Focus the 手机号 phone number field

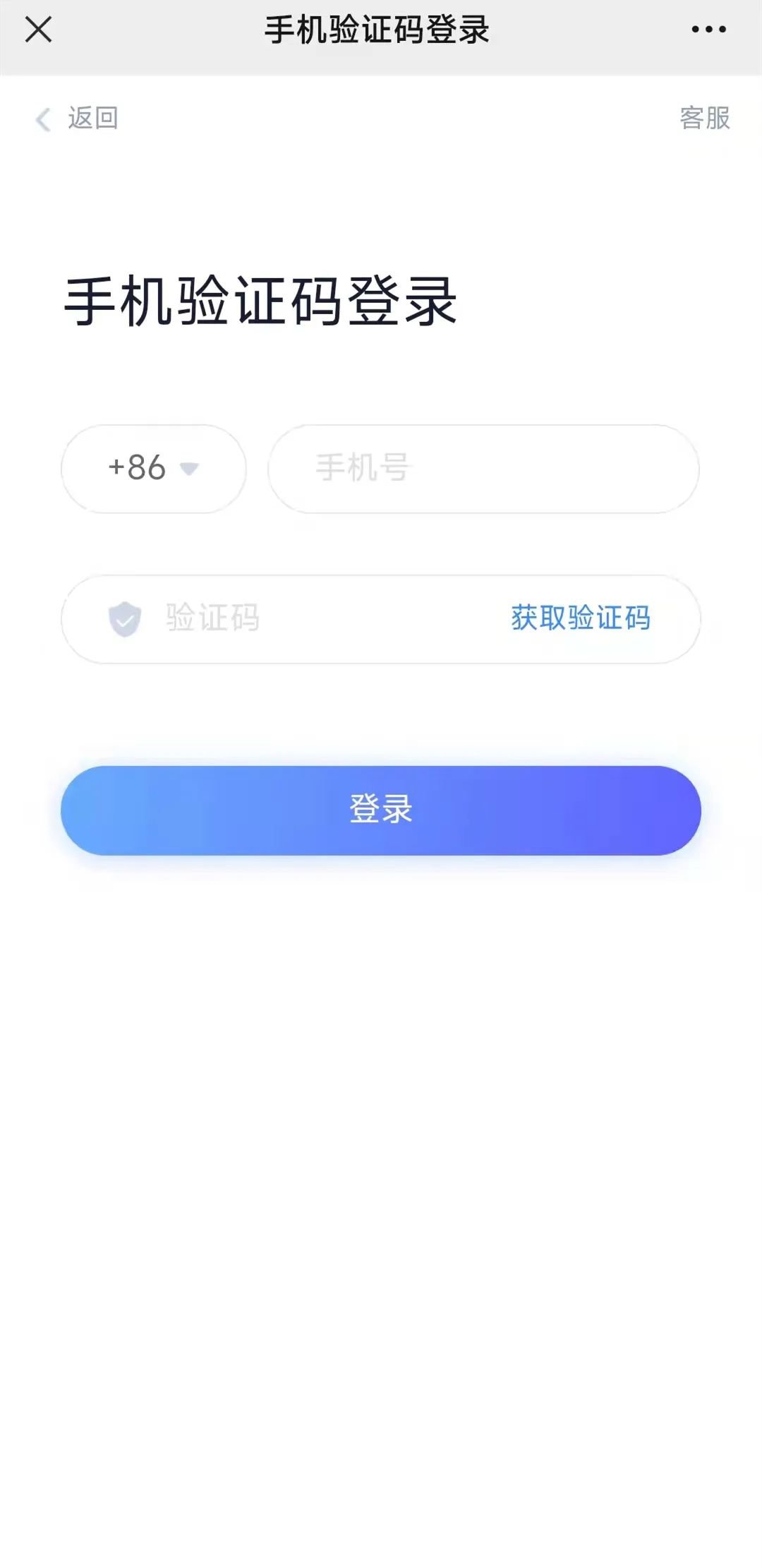click(483, 468)
